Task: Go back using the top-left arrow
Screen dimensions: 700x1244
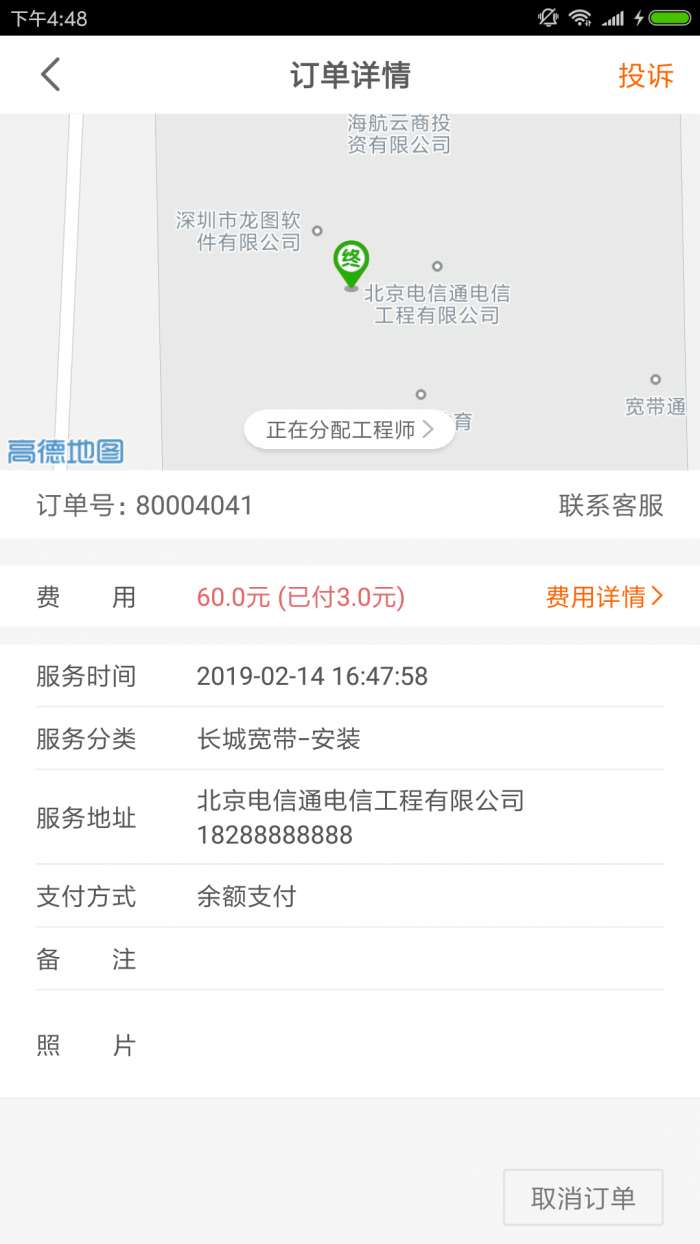Action: coord(51,75)
